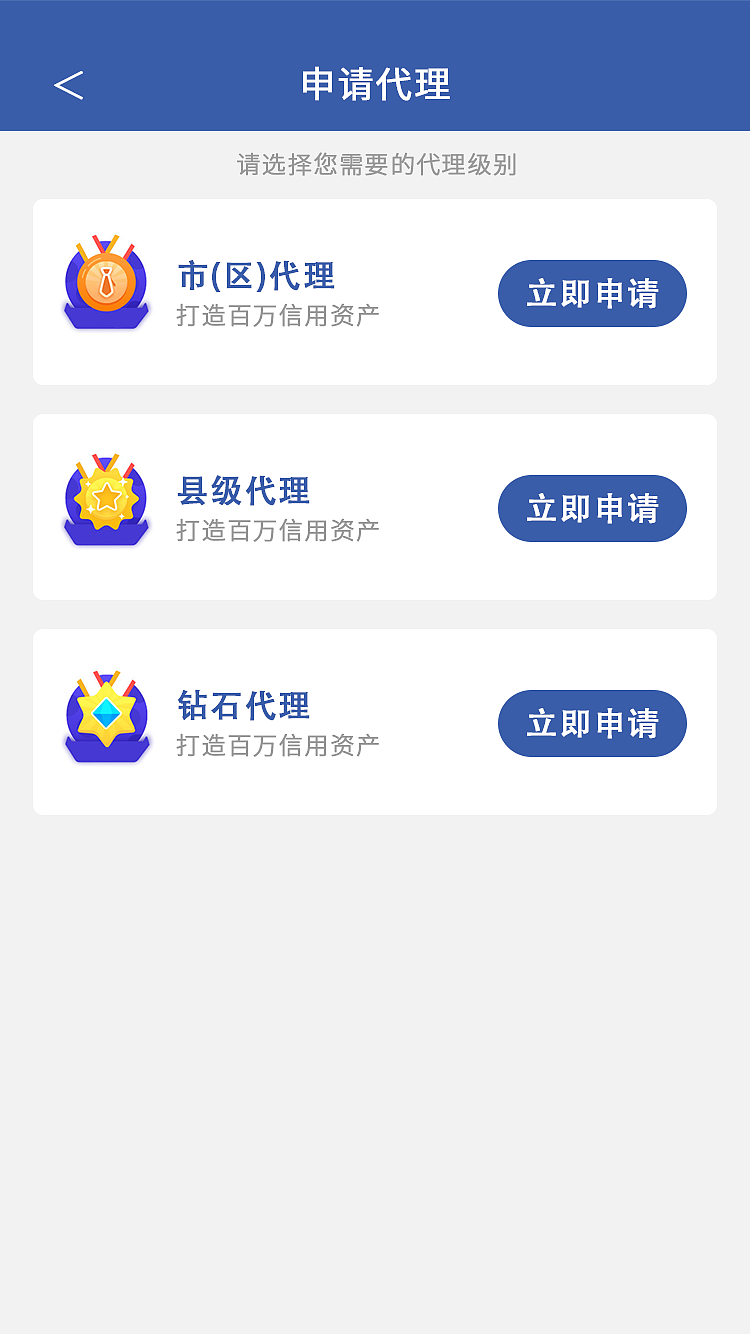Click the 县级代理 title text

243,492
